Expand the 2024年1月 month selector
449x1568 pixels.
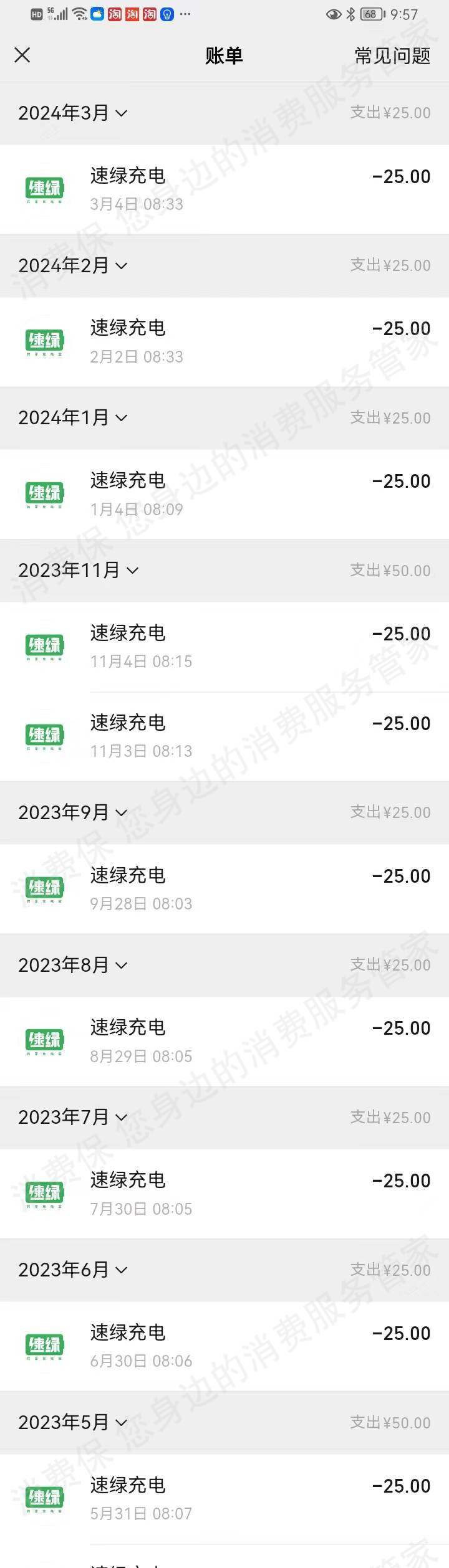73,417
